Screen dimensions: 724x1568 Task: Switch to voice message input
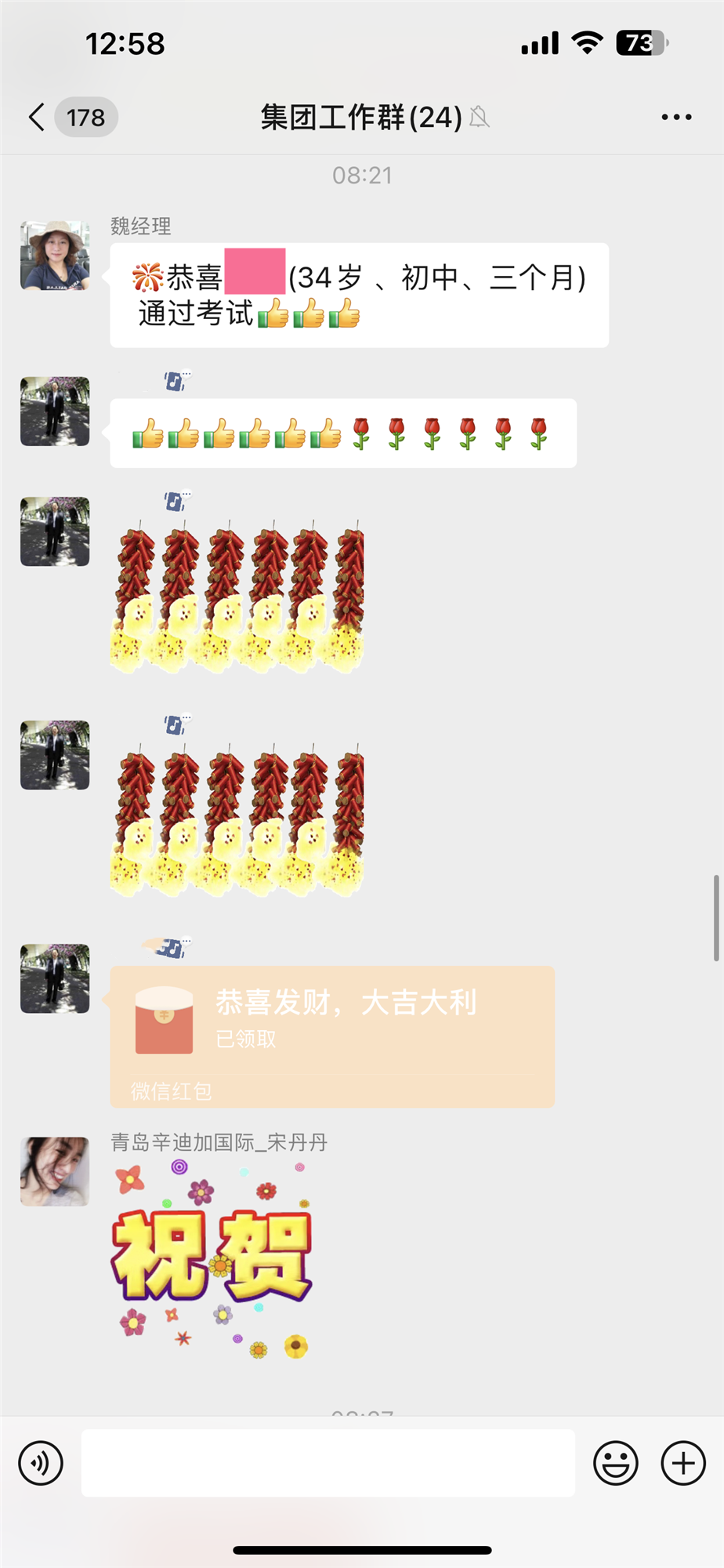click(x=41, y=1463)
